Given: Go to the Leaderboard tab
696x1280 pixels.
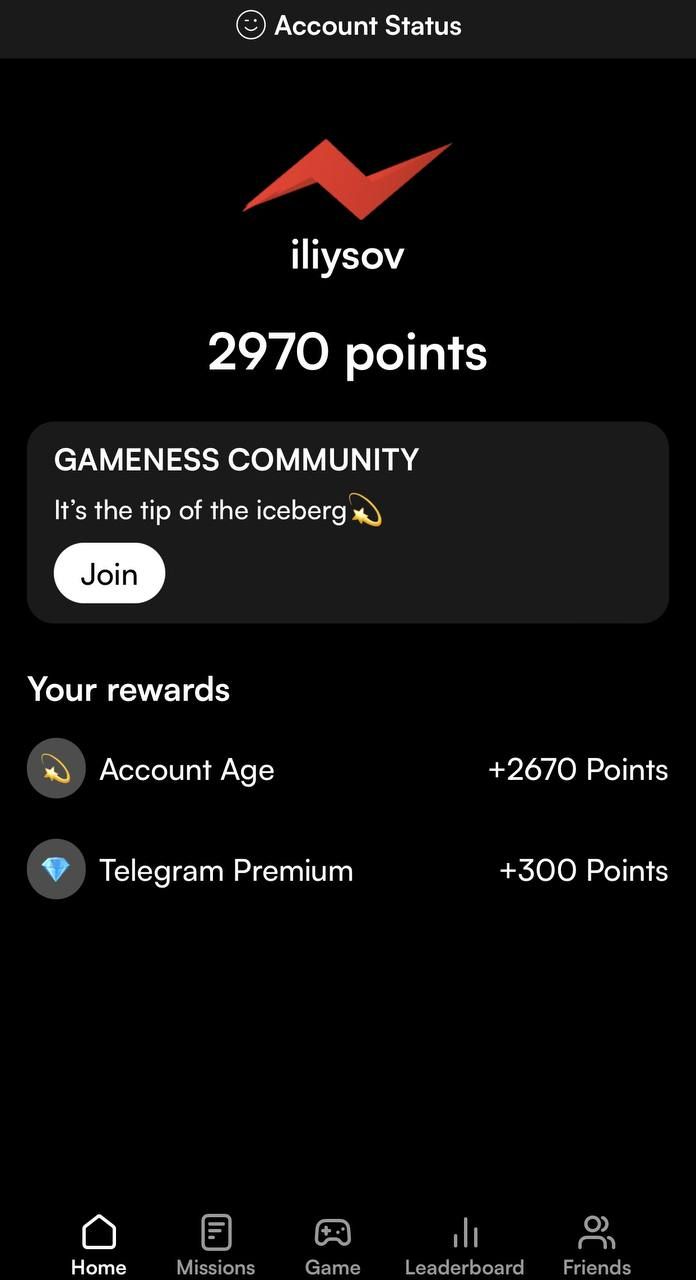Looking at the screenshot, I should tap(464, 1244).
